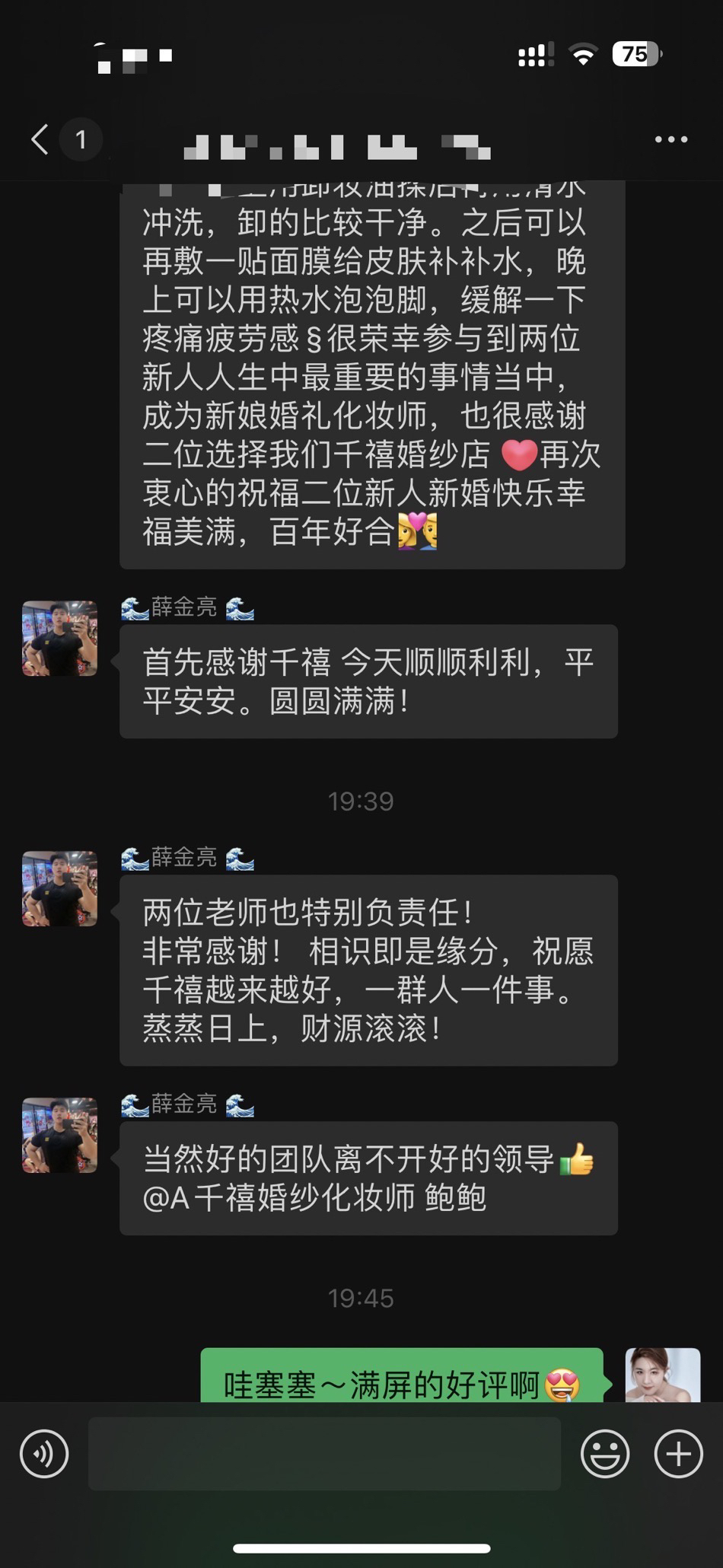
Task: Go back to the chat list
Action: click(x=41, y=139)
